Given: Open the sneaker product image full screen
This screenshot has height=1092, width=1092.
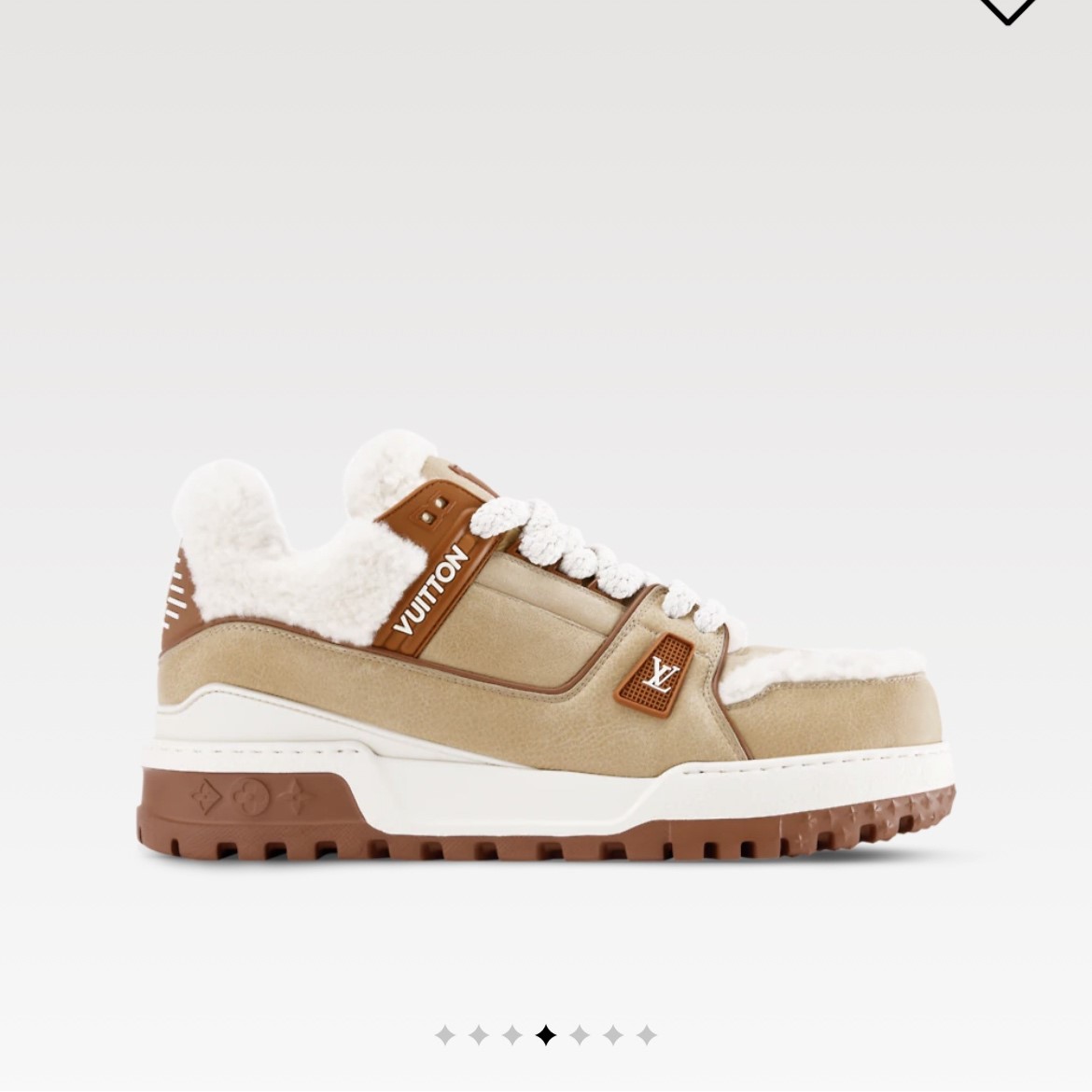Looking at the screenshot, I should [x=551, y=653].
